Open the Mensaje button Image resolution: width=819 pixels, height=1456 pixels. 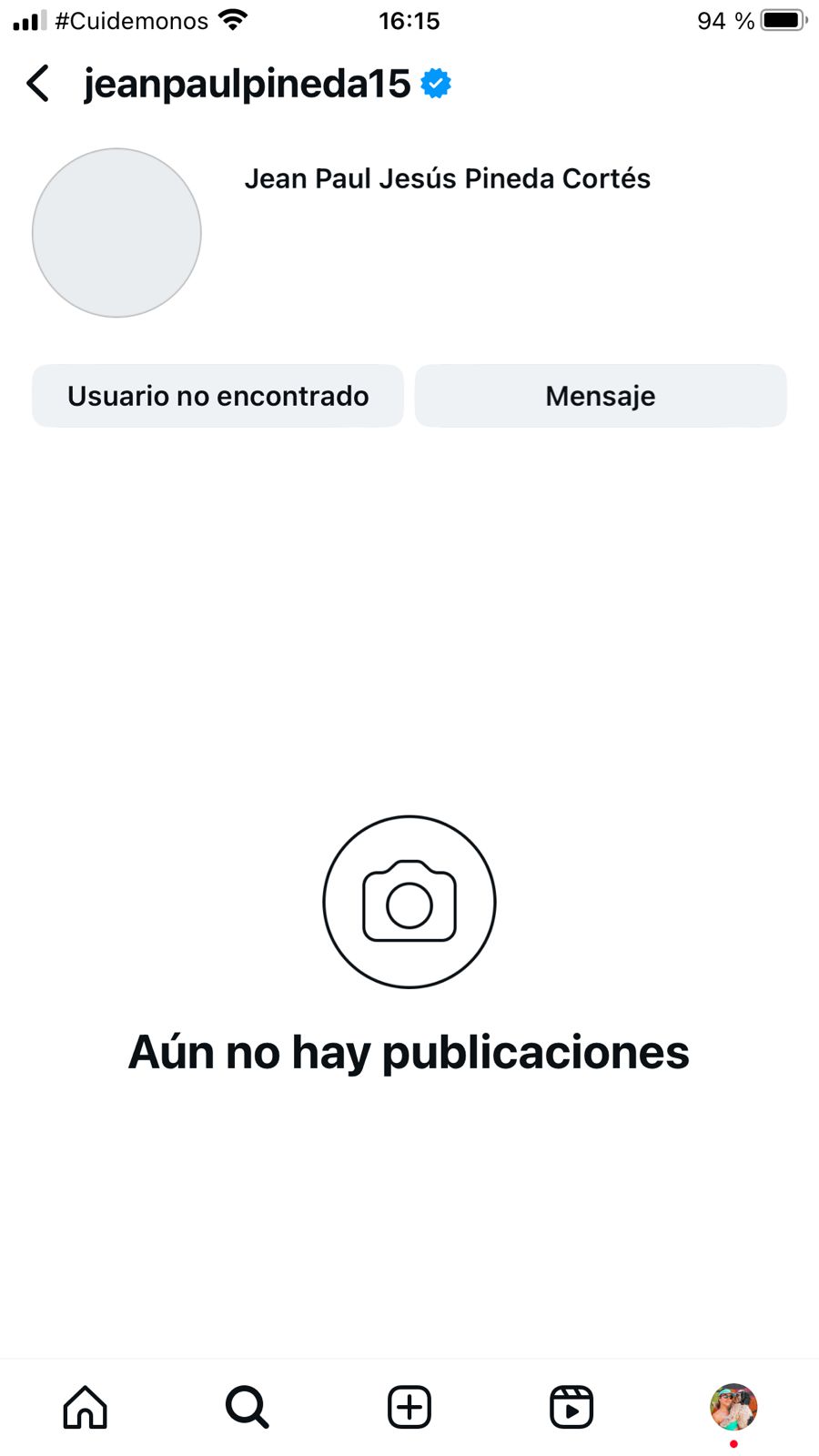[x=601, y=396]
